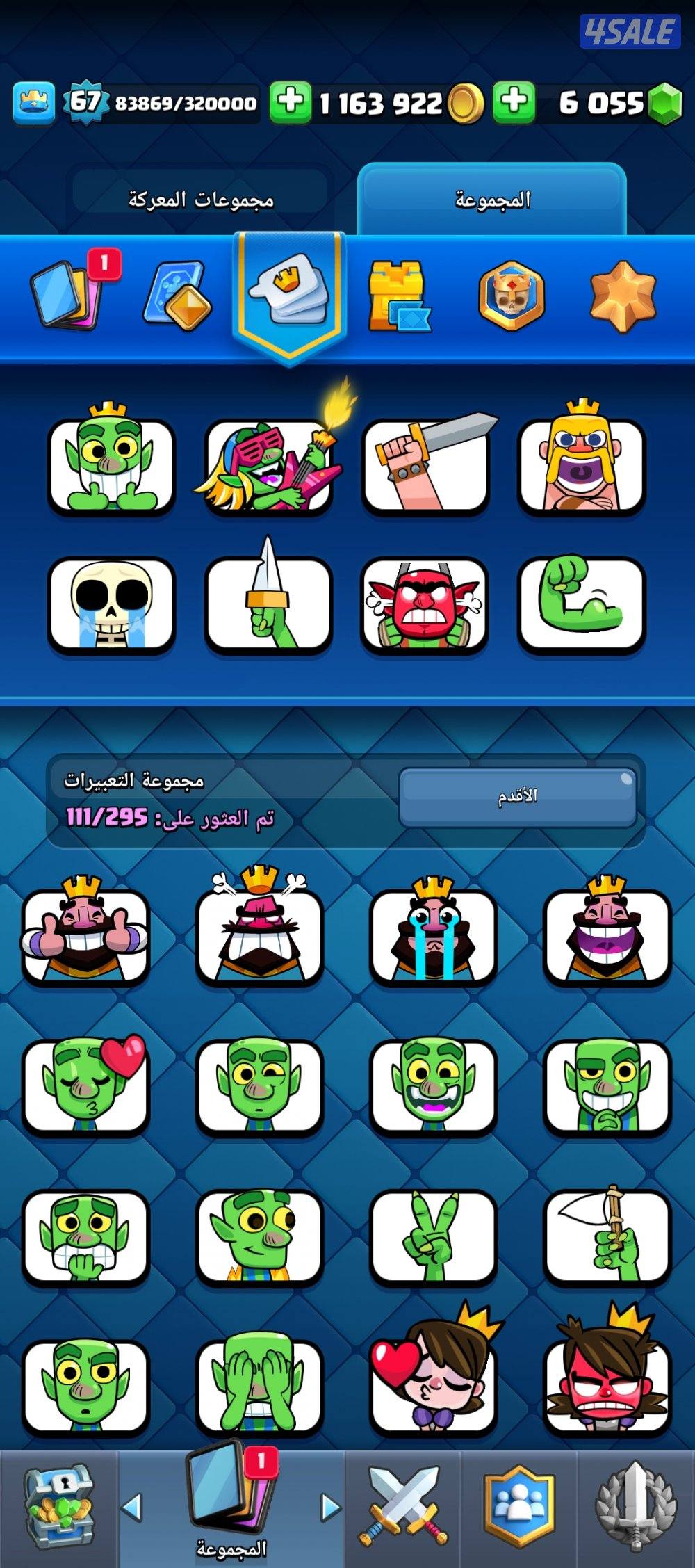Open the star levels section
Screen dimensions: 695x1568
[x=622, y=296]
